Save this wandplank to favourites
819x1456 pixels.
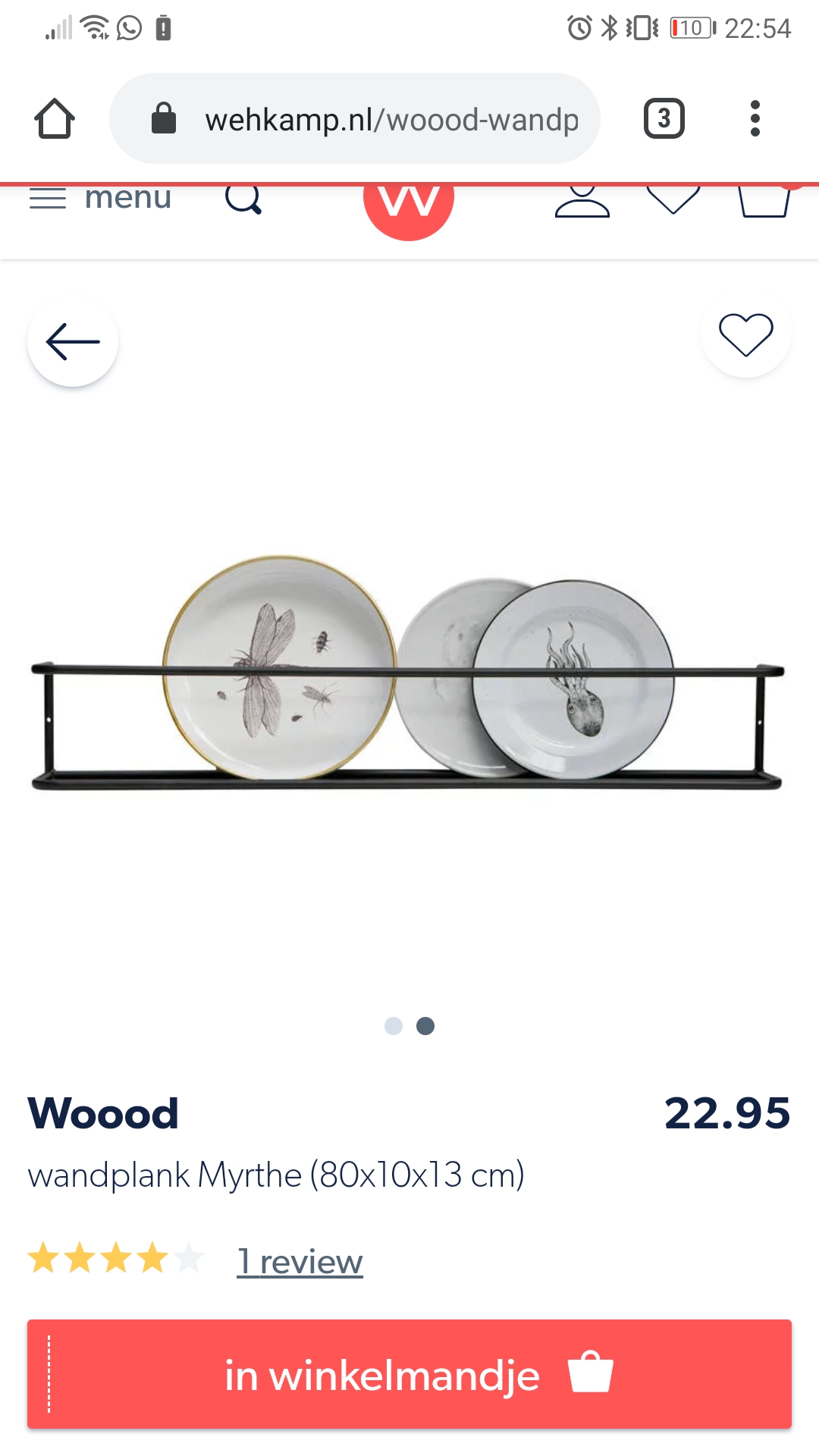[x=746, y=334]
